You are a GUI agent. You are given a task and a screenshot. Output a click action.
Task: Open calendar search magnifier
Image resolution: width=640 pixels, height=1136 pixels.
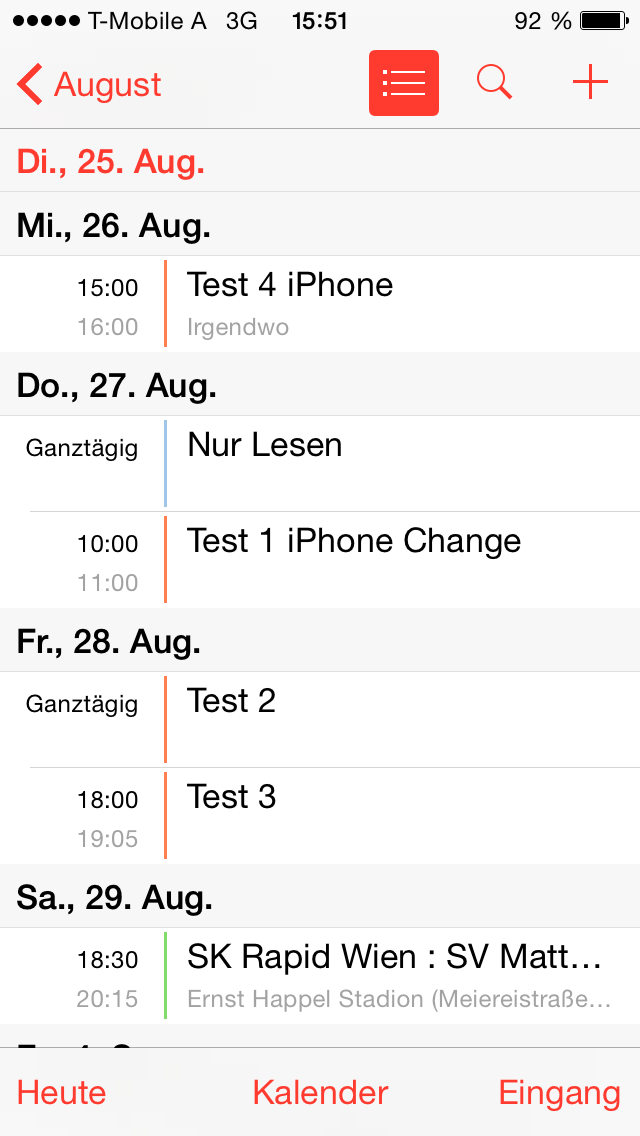click(x=495, y=83)
